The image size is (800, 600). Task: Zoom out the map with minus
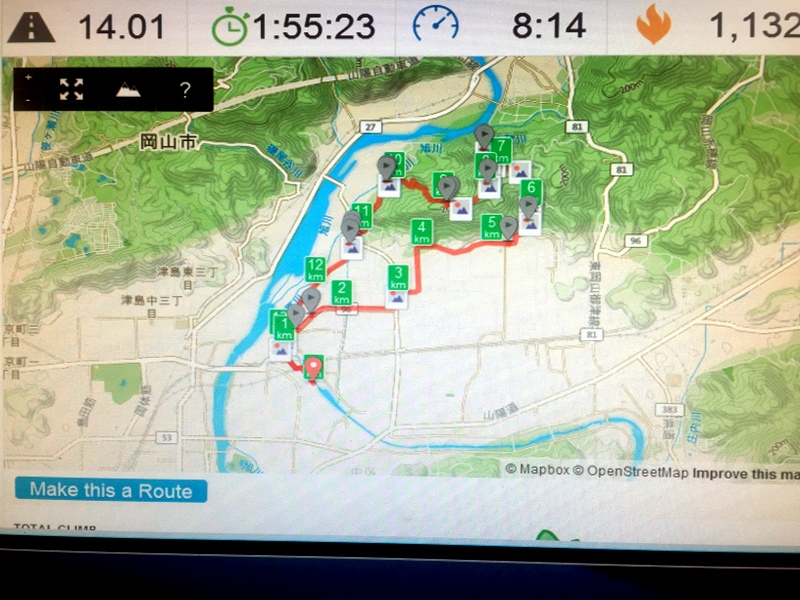click(x=28, y=100)
